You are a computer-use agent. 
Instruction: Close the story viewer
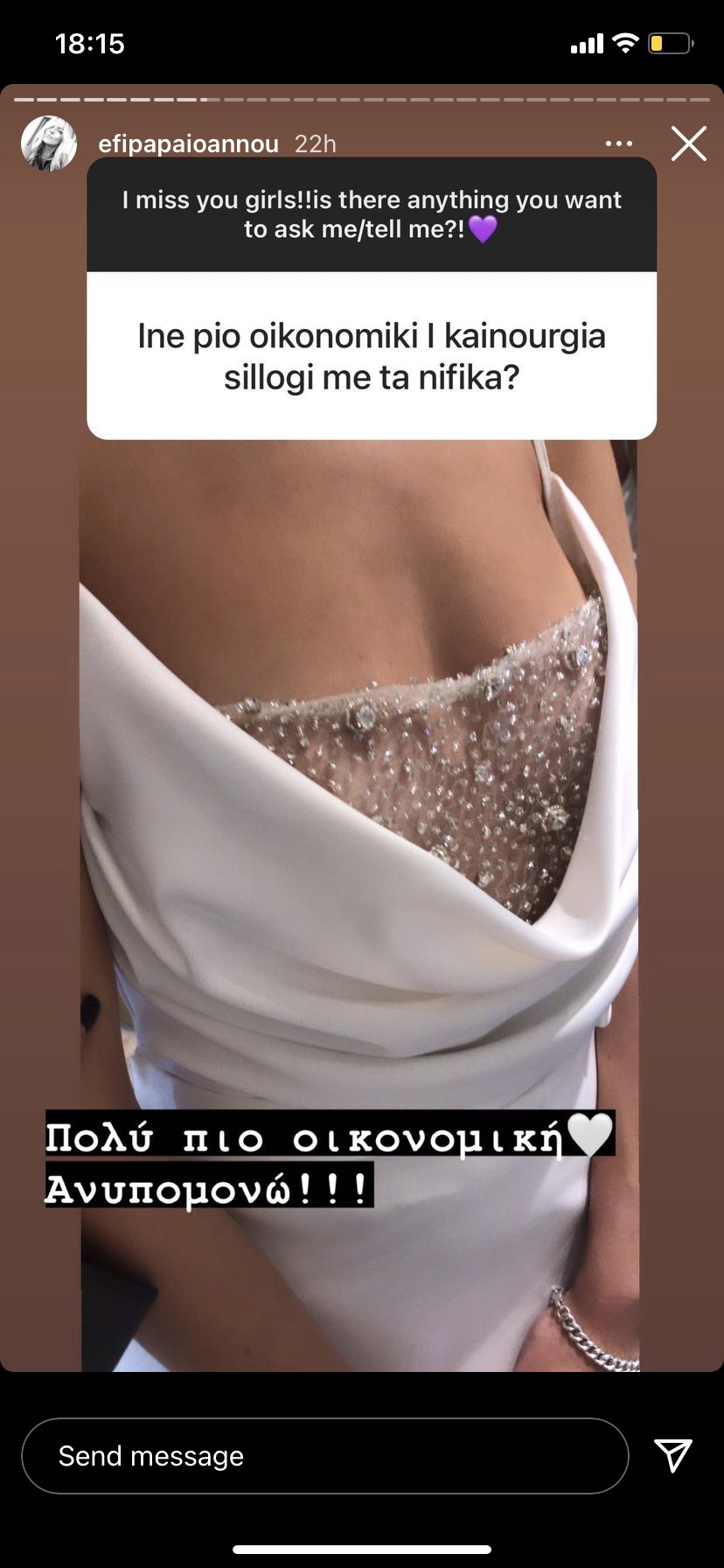coord(688,143)
